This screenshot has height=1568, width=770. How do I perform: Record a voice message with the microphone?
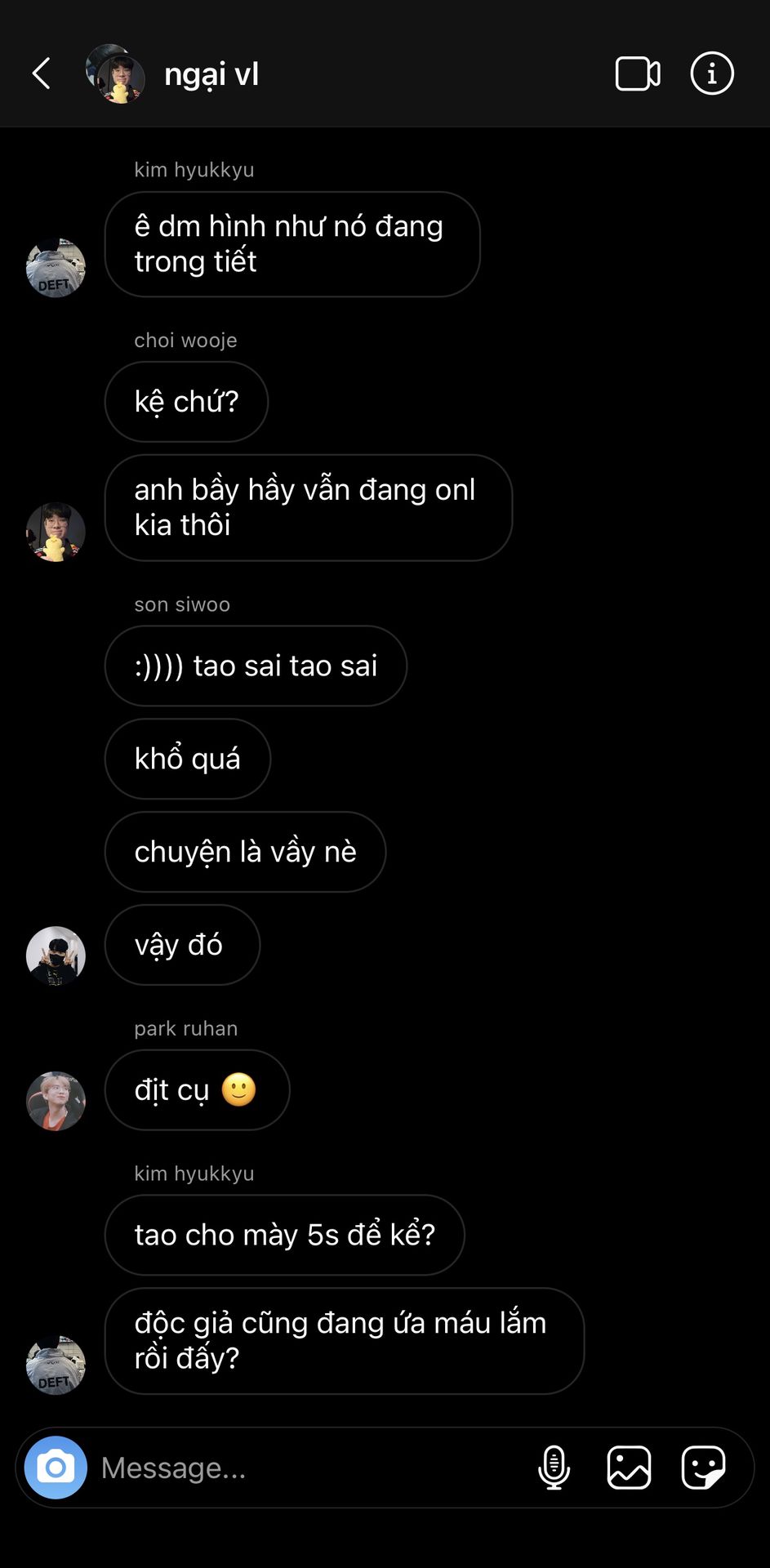pyautogui.click(x=554, y=1468)
